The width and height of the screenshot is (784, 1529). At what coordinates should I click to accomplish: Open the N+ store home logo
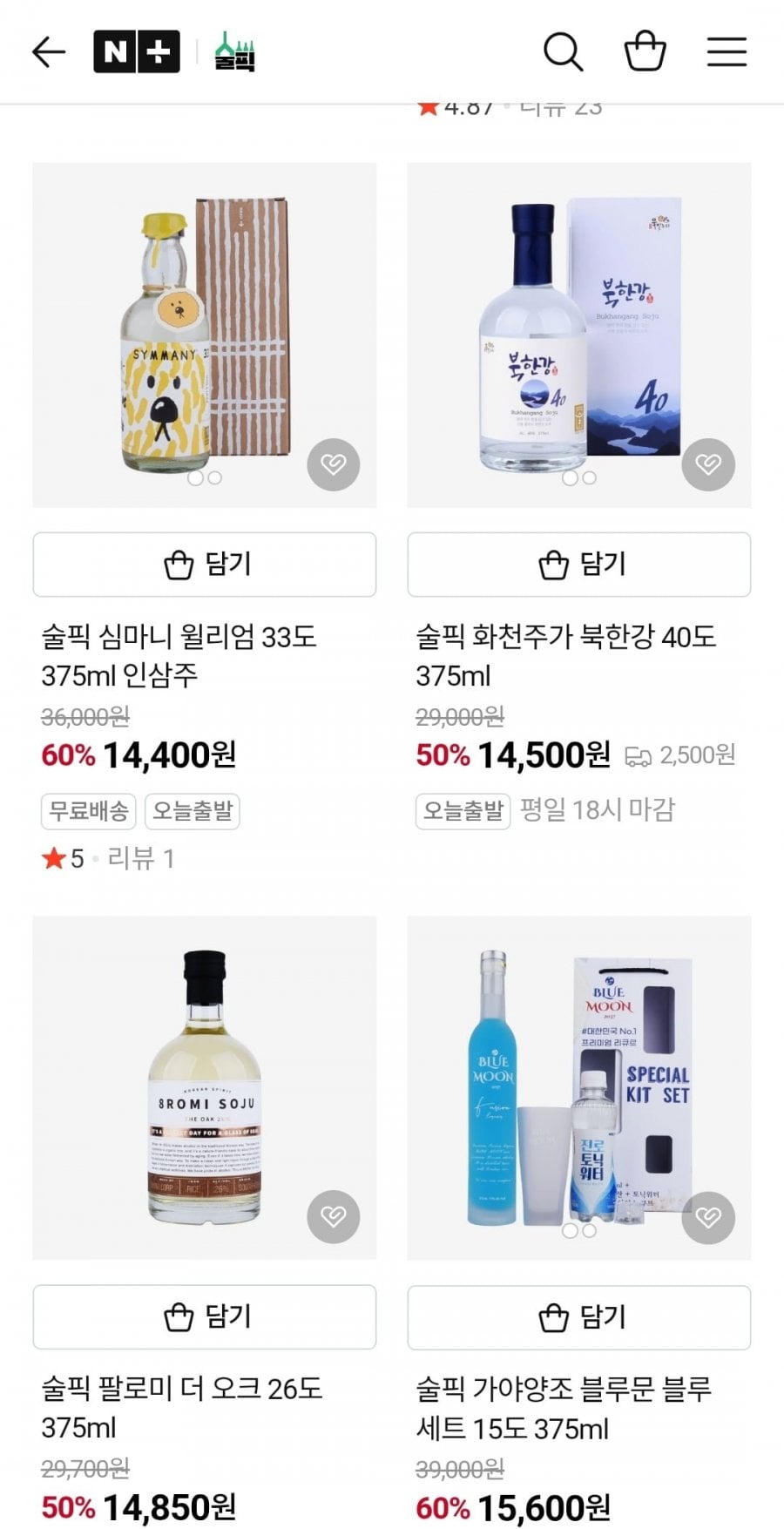point(137,52)
